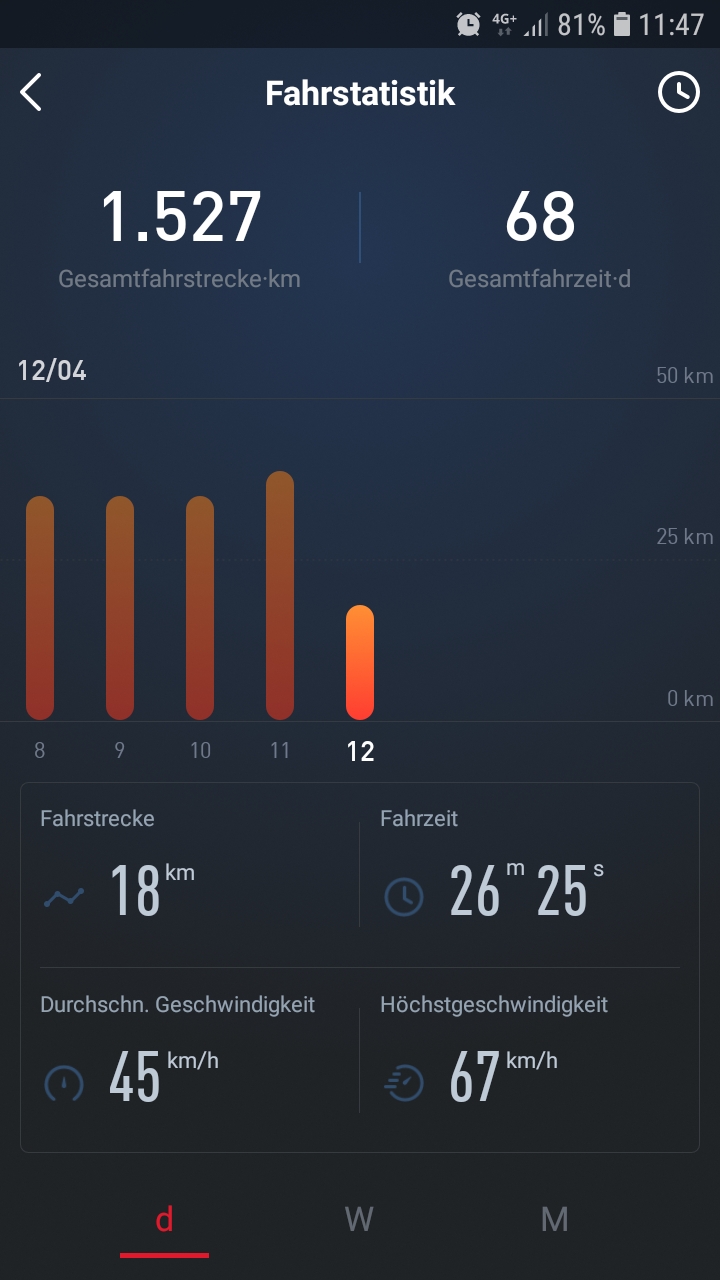This screenshot has height=1280, width=720.
Task: Select the bar for day 9
Action: click(120, 607)
